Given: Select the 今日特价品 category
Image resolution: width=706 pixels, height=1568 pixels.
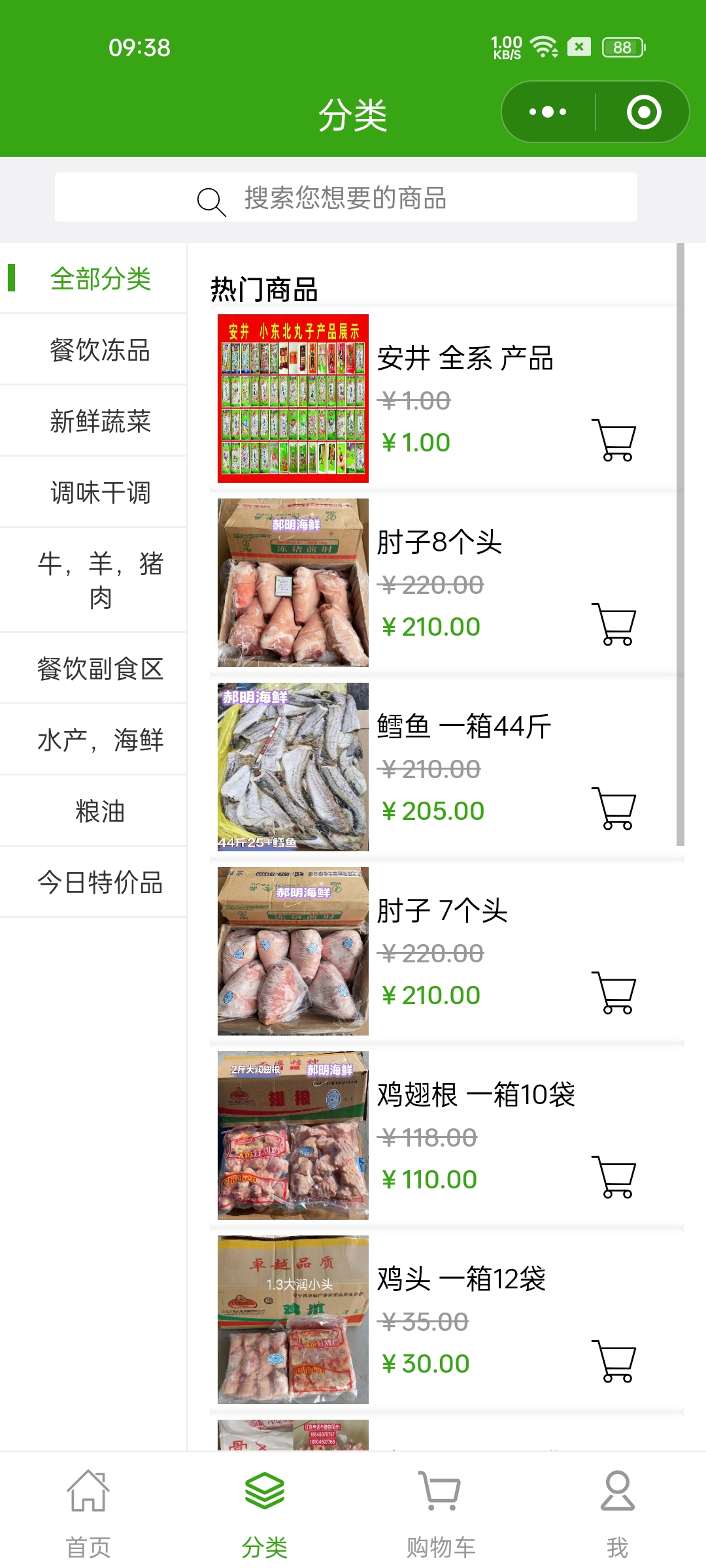Looking at the screenshot, I should (x=100, y=883).
